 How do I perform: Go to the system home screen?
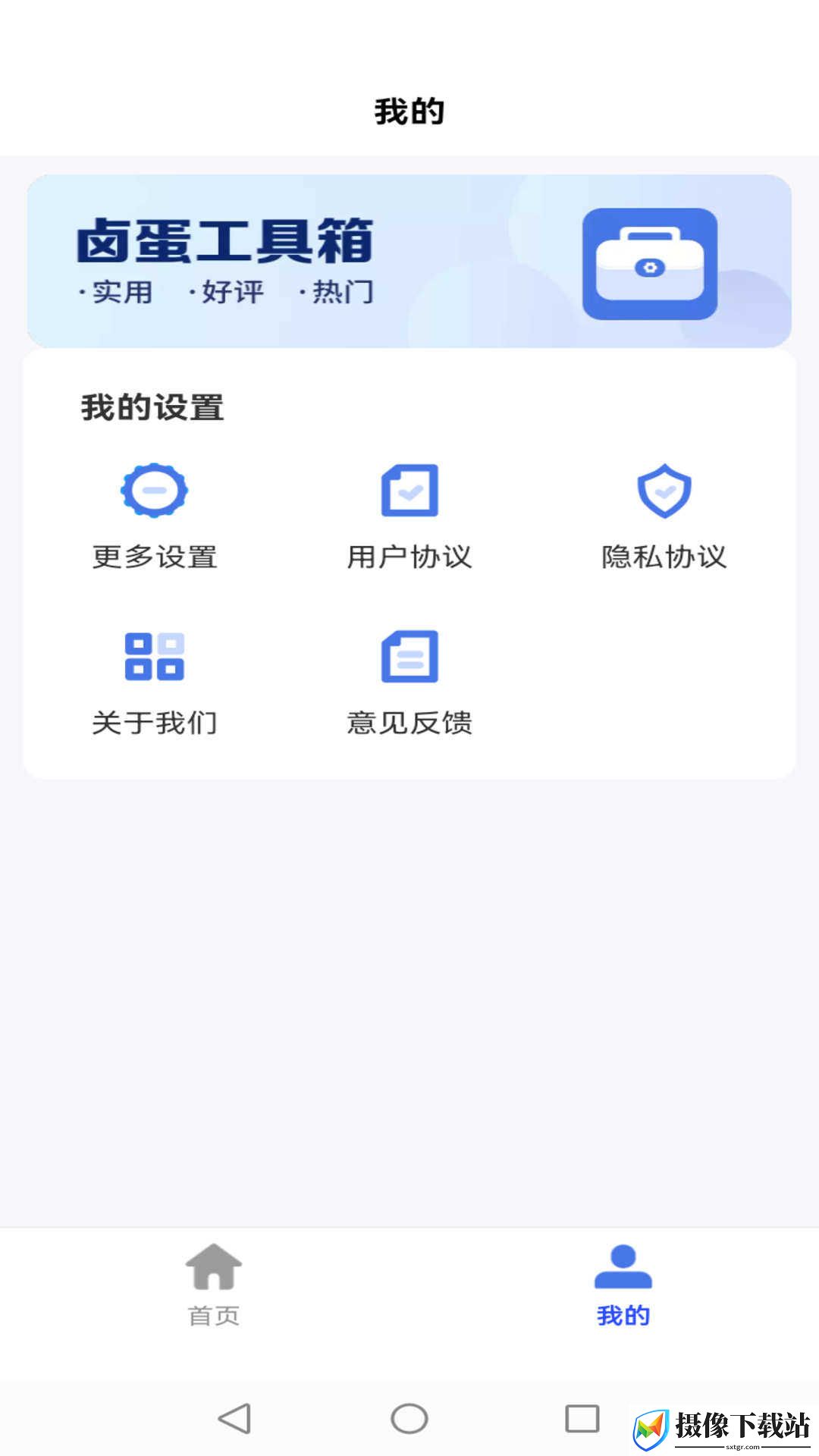click(409, 1418)
